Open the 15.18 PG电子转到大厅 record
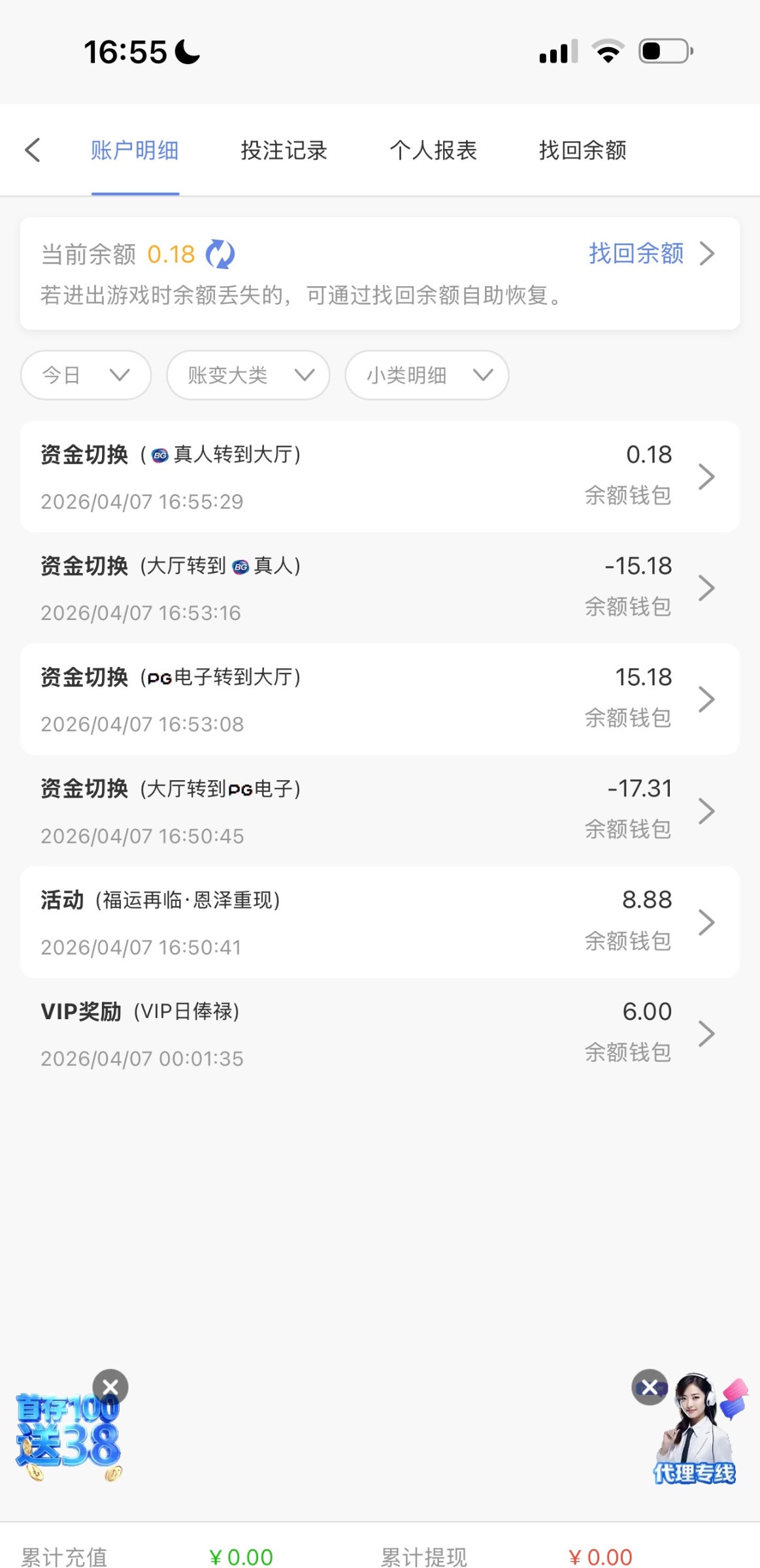 tap(379, 700)
